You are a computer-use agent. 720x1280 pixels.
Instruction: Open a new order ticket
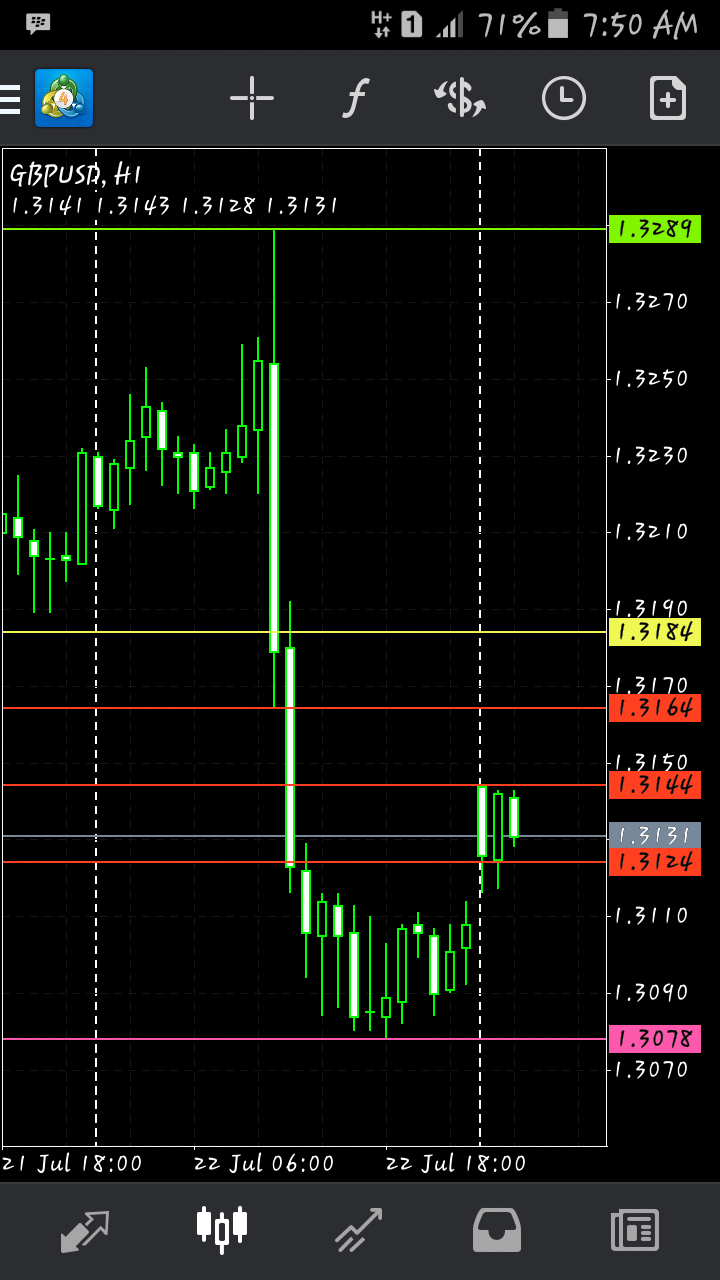point(667,98)
